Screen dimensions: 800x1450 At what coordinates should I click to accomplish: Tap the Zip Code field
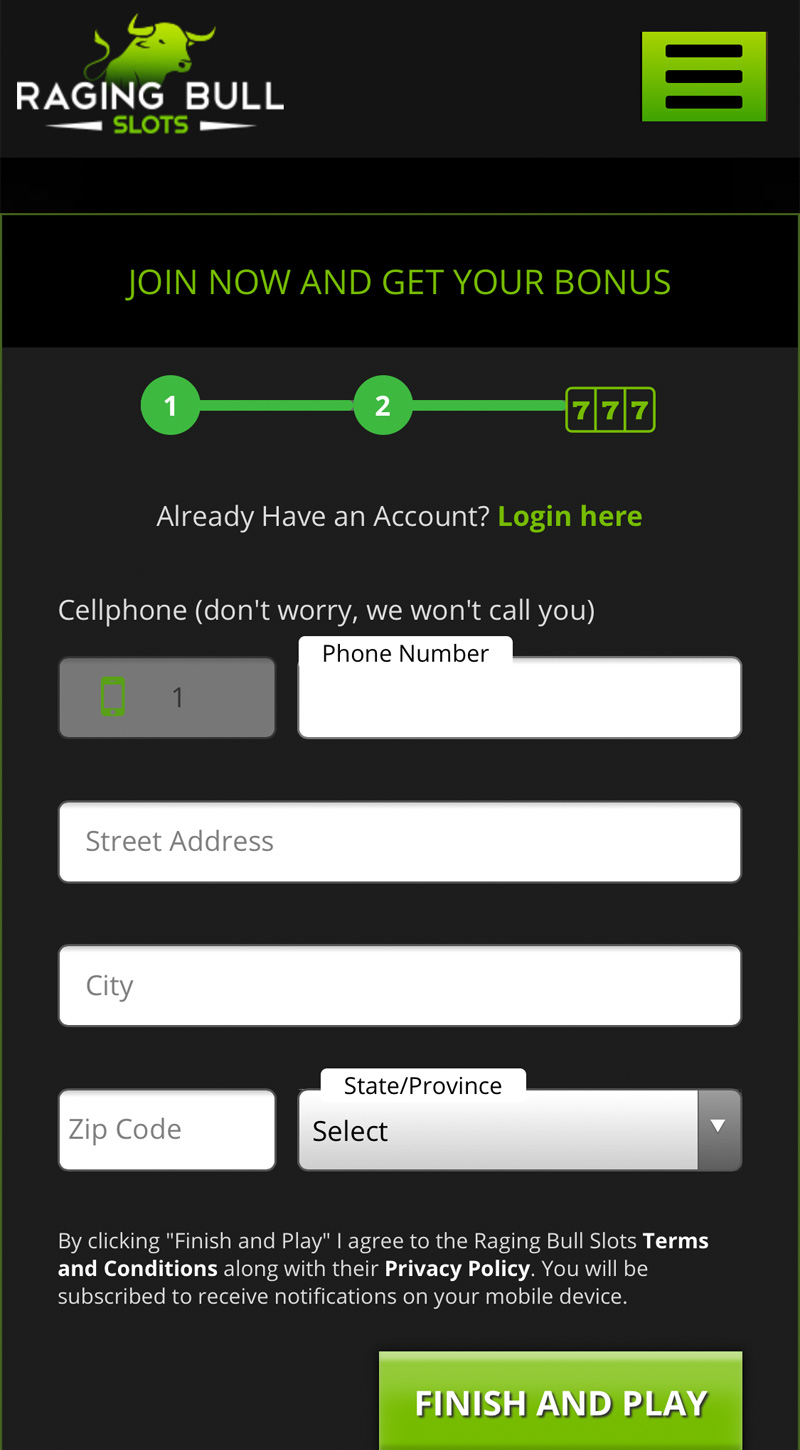pos(167,1130)
